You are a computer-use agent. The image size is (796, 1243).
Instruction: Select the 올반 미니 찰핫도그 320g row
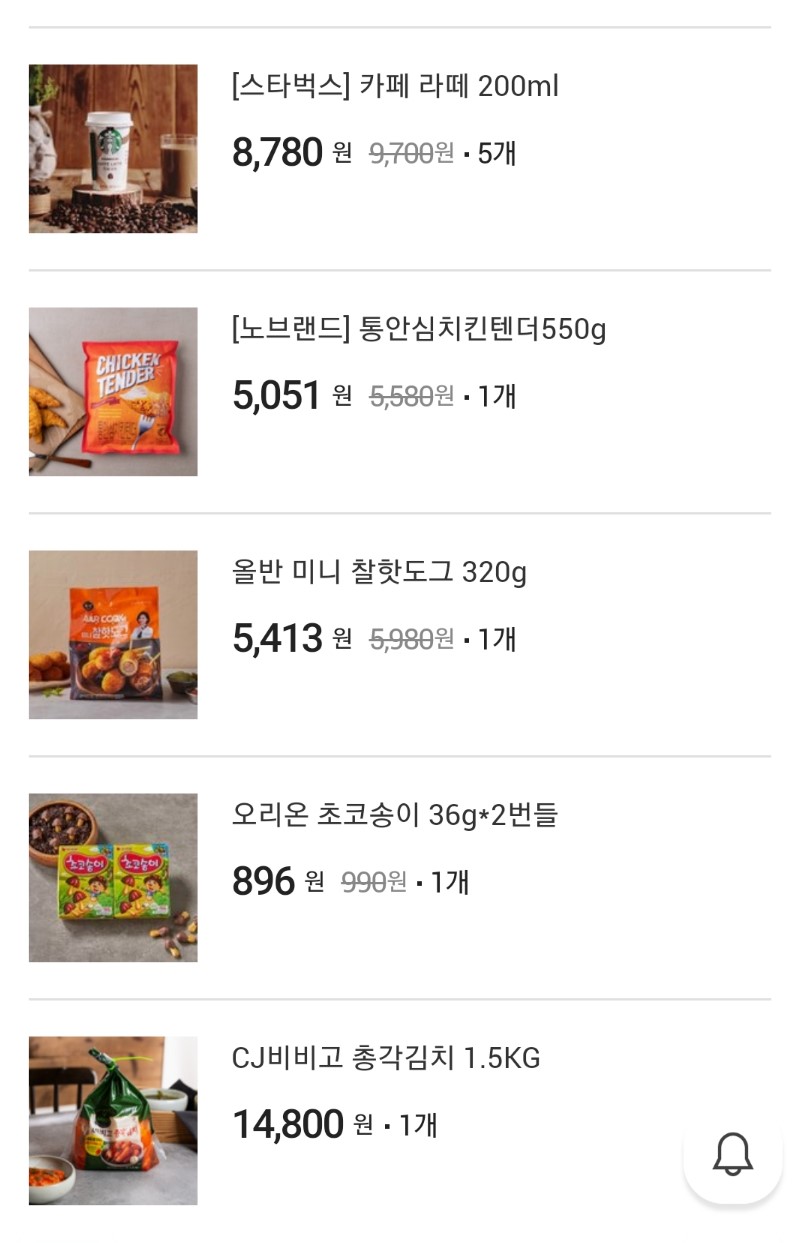[379, 573]
